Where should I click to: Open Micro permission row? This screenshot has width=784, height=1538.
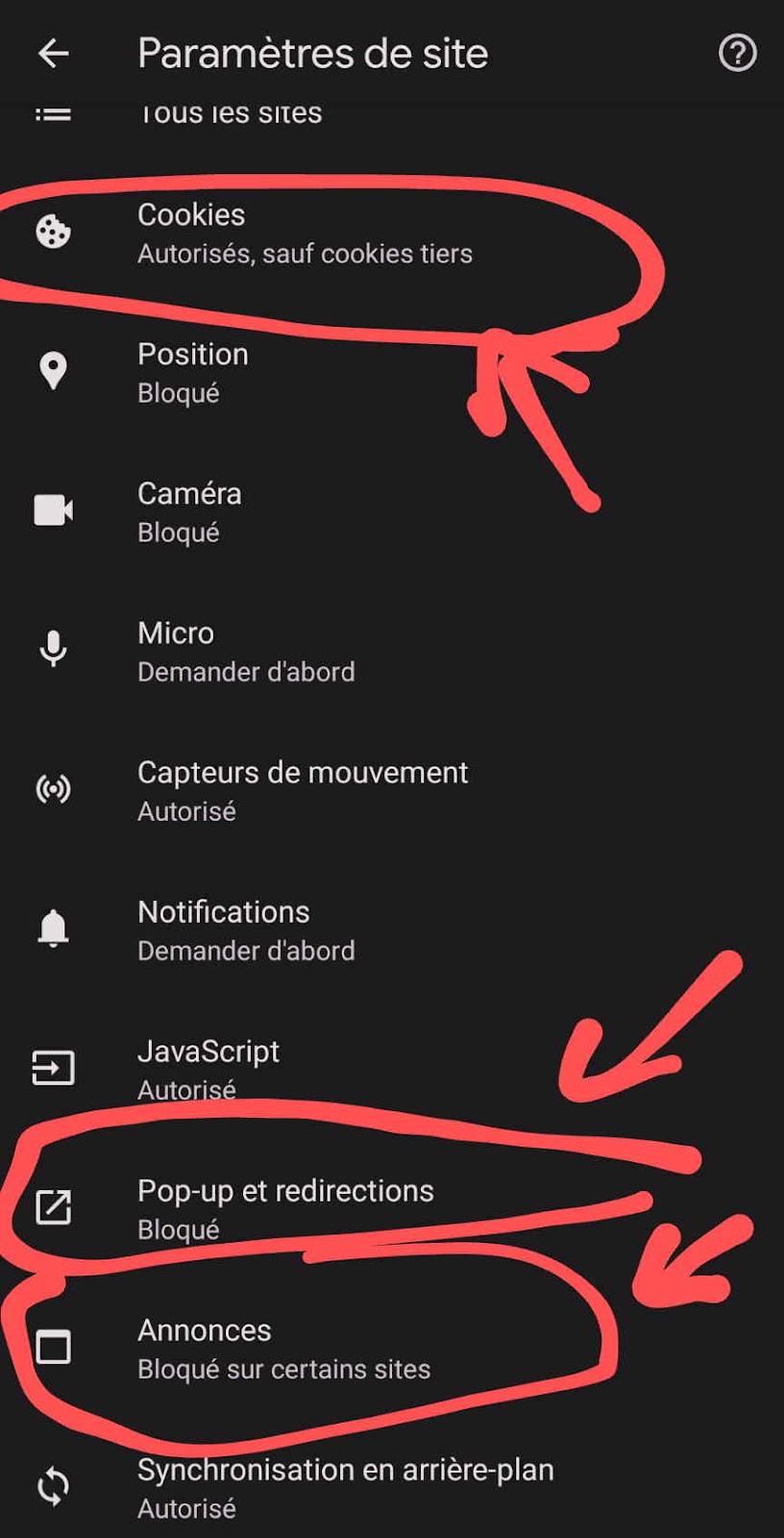[x=392, y=652]
